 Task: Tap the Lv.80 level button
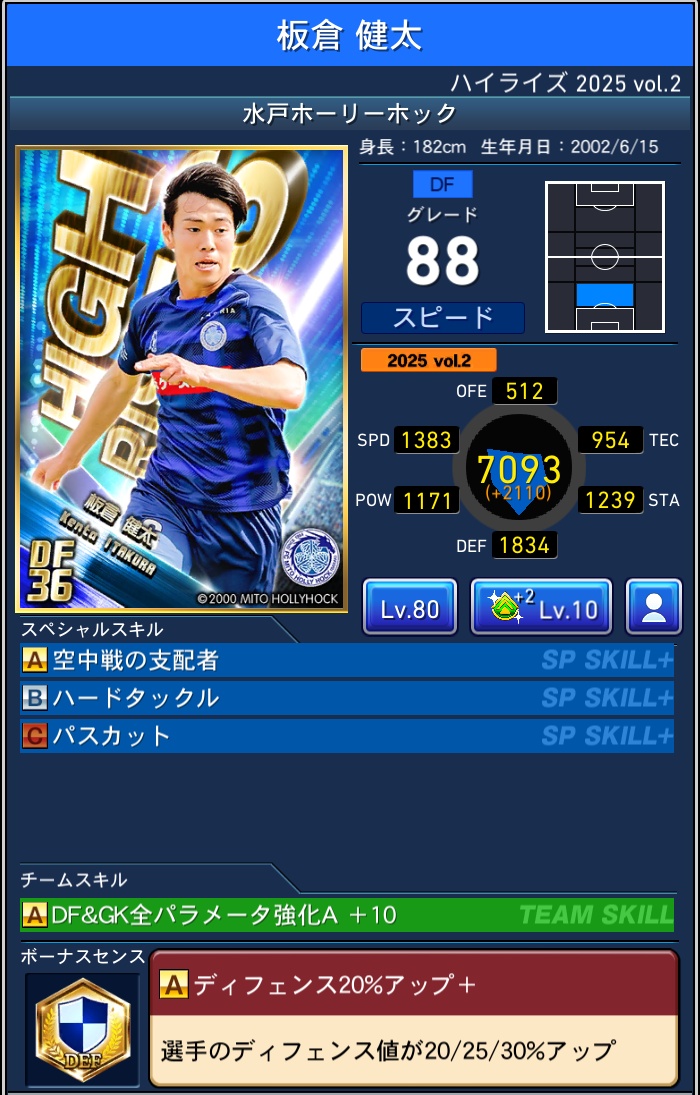410,607
